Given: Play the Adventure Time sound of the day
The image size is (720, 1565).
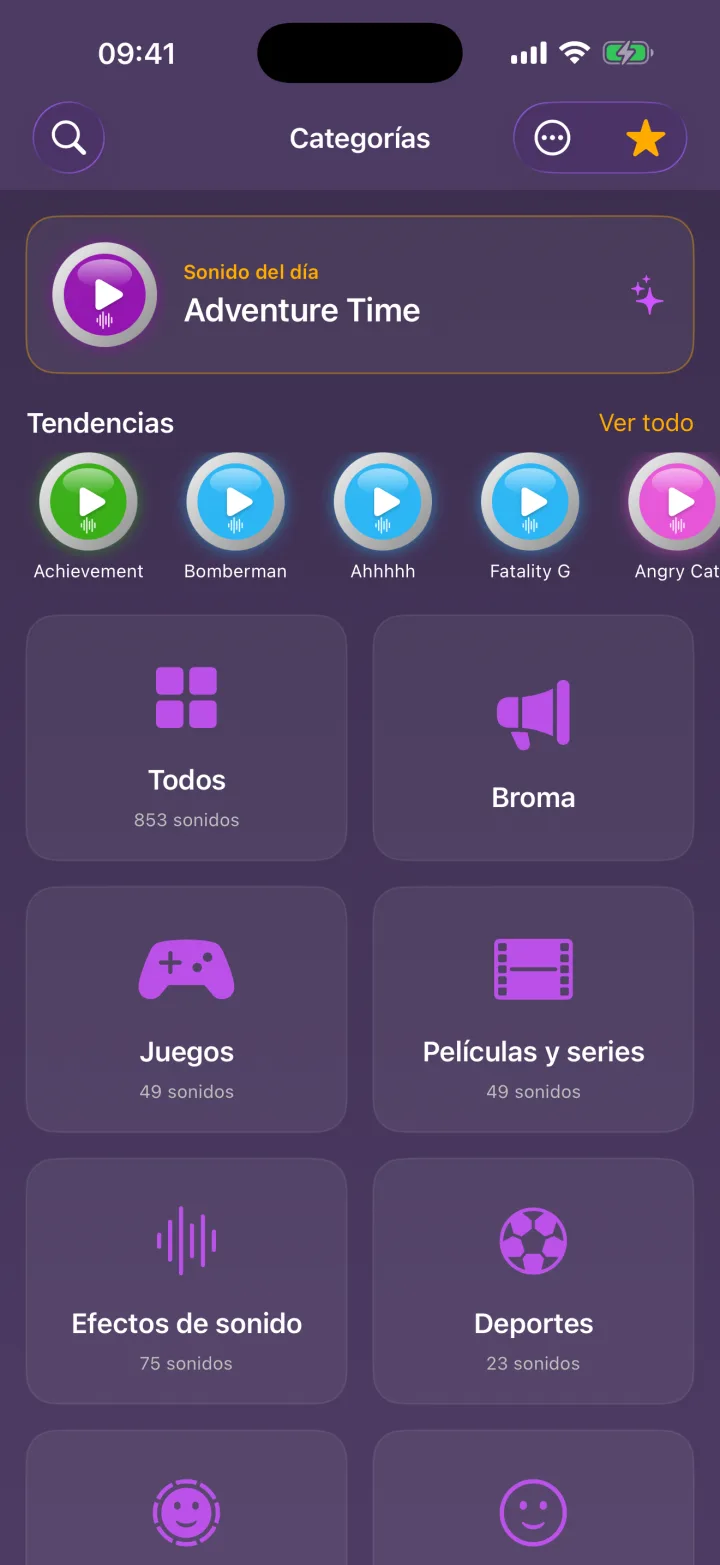Looking at the screenshot, I should (x=105, y=295).
